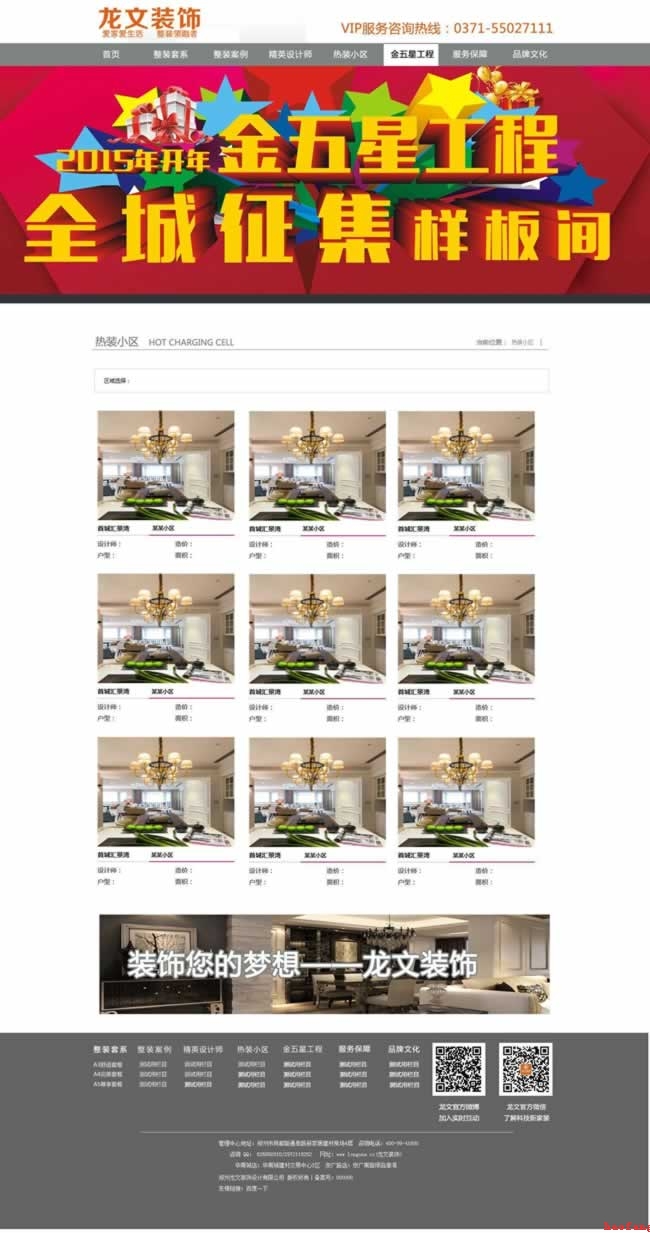
Task: Open the 服务保障 nav tab
Action: coord(470,55)
